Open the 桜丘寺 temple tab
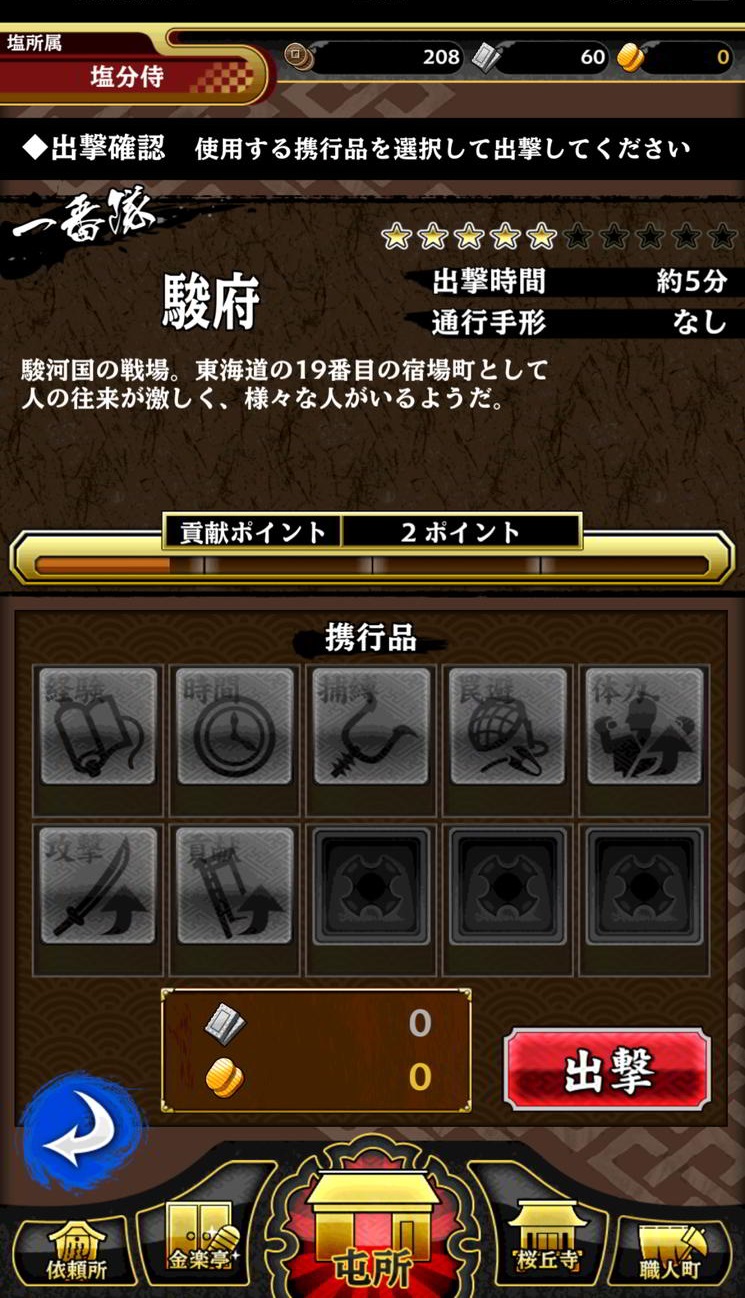This screenshot has width=745, height=1298. coord(548,1245)
